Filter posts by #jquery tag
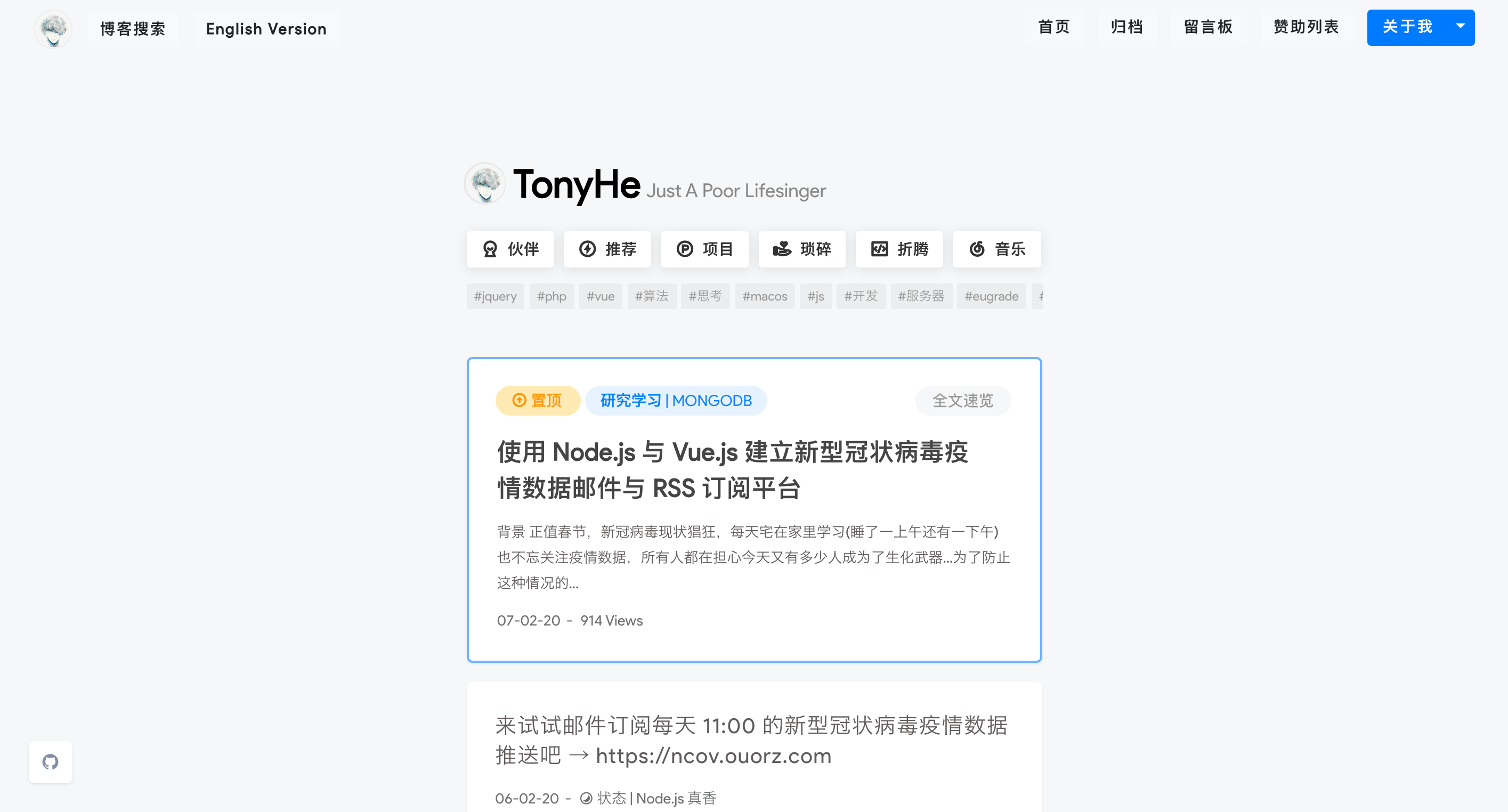 coord(495,296)
